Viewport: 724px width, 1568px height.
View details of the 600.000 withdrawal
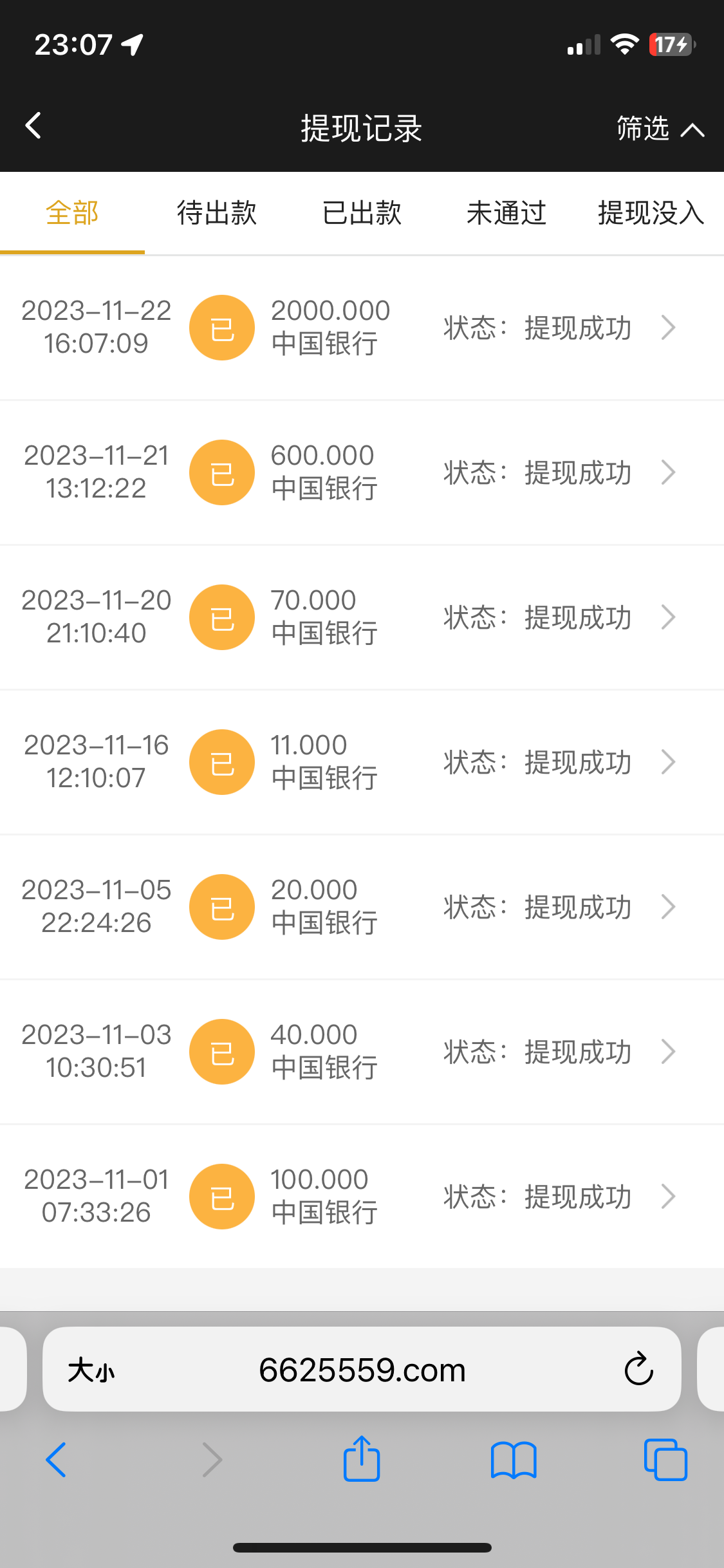[362, 472]
